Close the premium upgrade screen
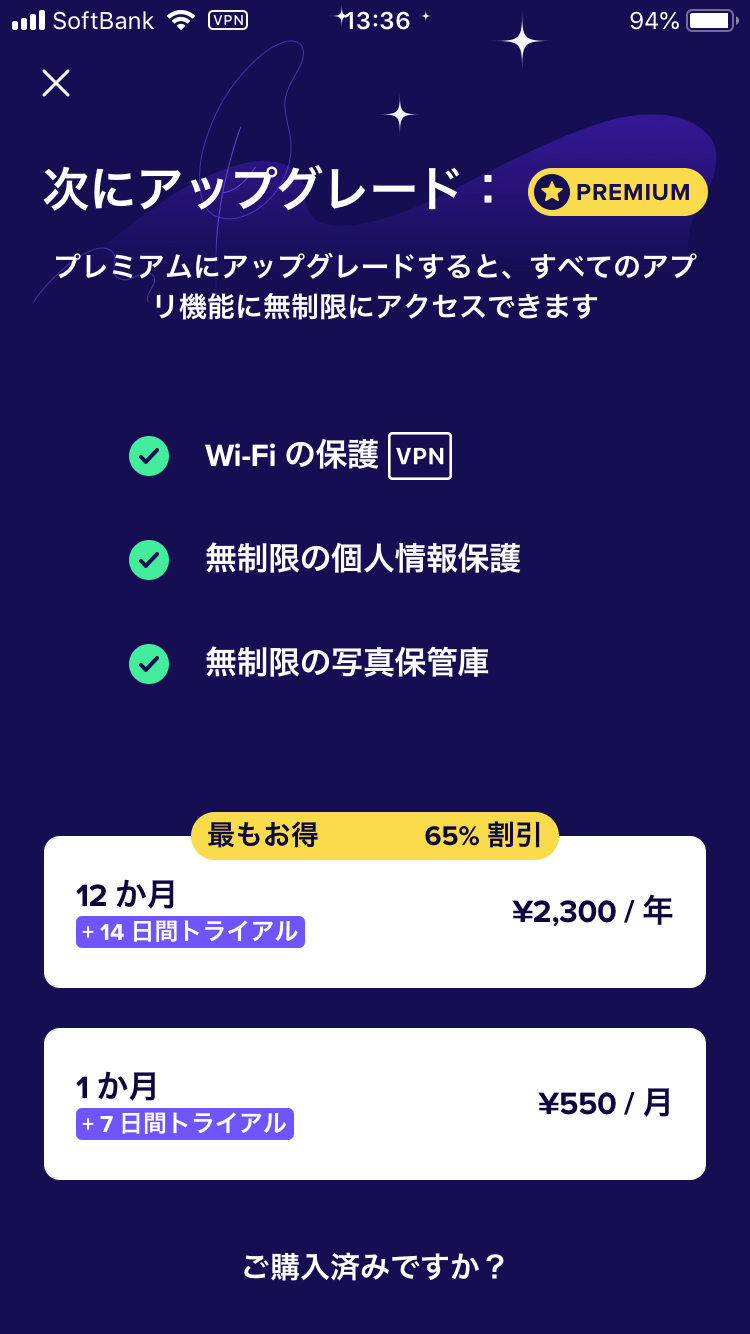This screenshot has width=750, height=1334. pos(56,83)
